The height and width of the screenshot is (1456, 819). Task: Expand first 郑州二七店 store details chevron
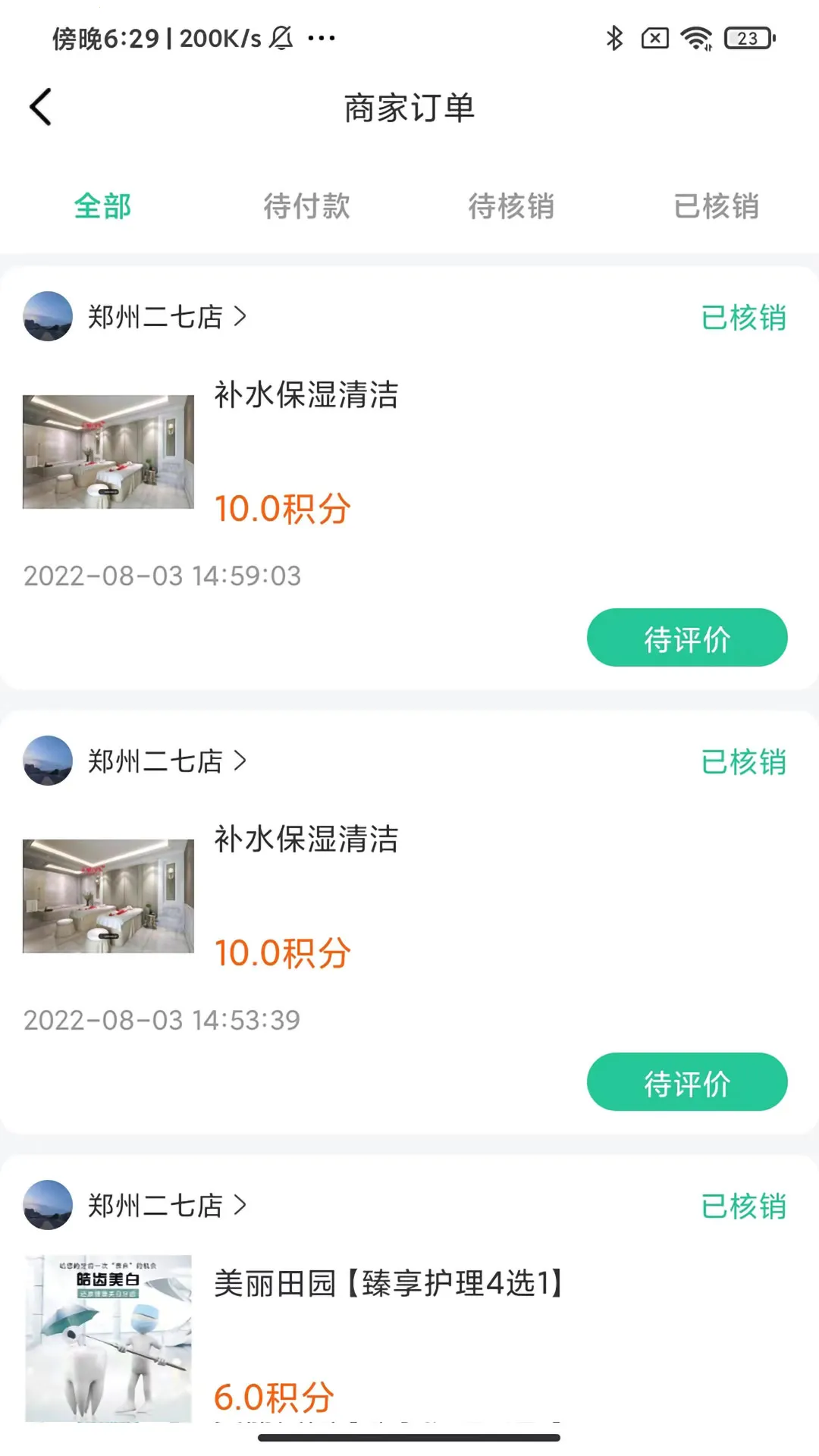[x=241, y=317]
